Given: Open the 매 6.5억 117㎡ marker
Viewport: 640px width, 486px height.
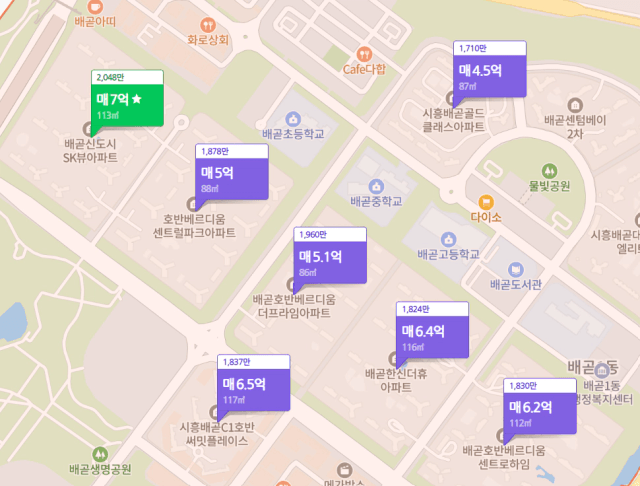Looking at the screenshot, I should tap(254, 388).
